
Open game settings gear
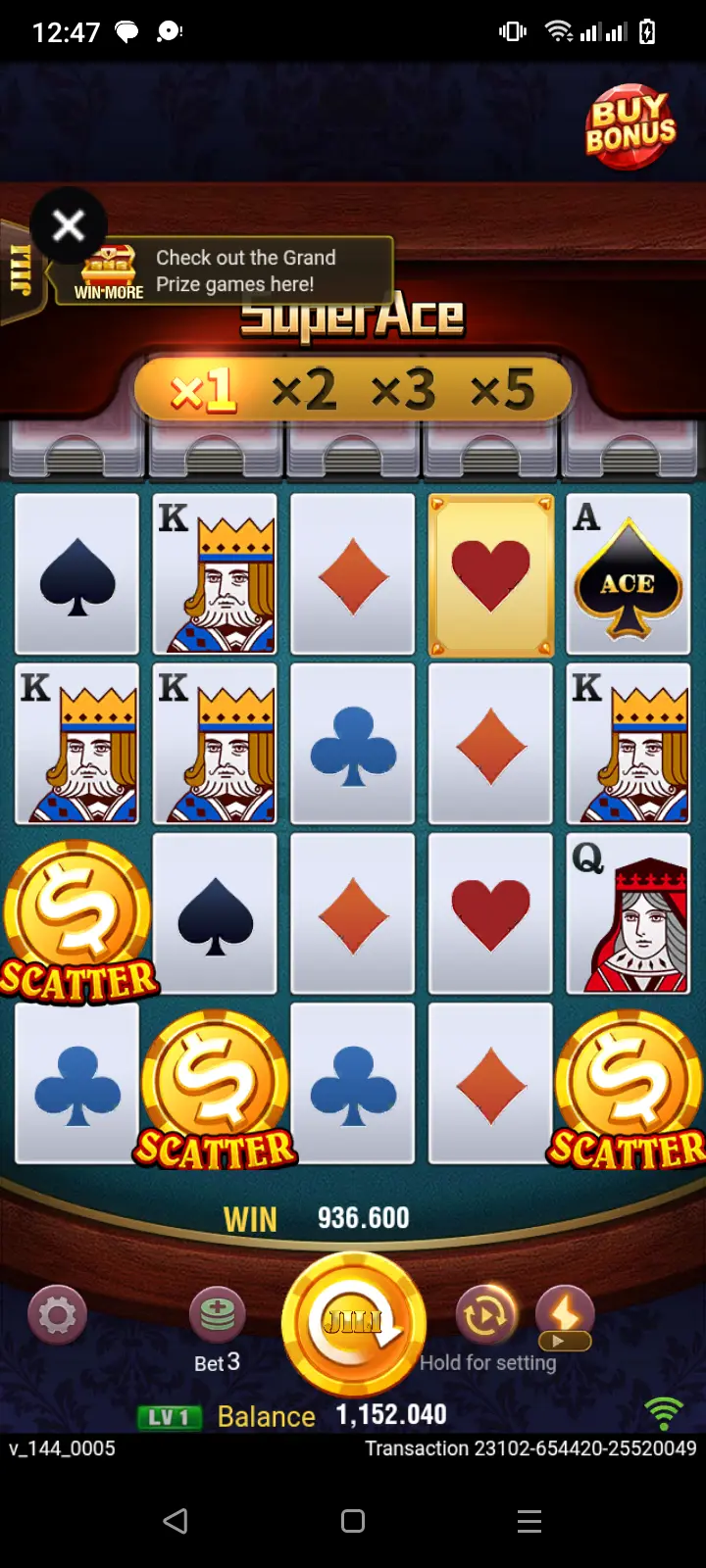[57, 1315]
